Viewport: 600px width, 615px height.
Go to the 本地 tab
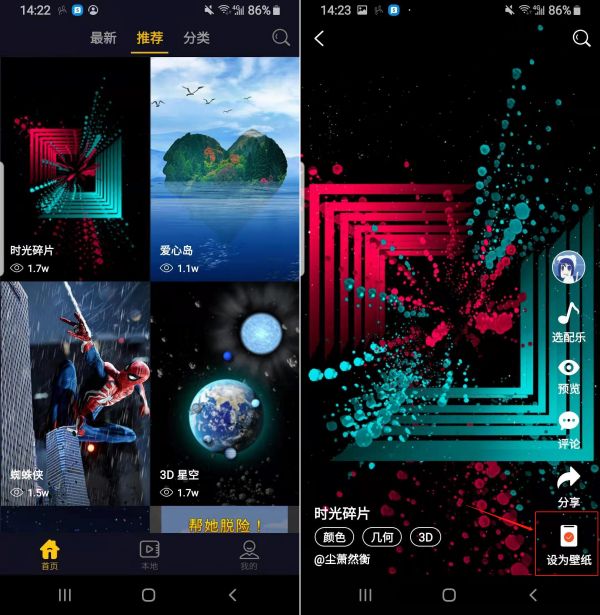(149, 554)
